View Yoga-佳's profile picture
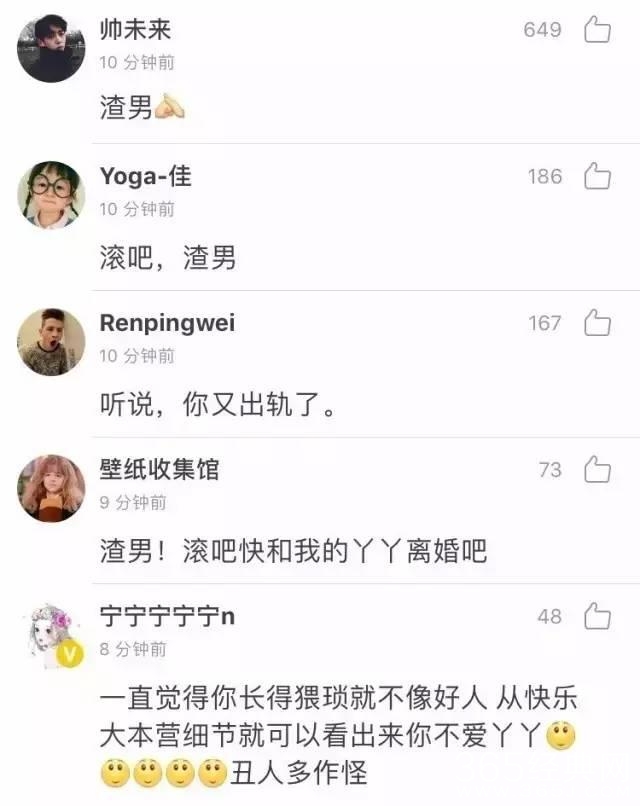Image resolution: width=640 pixels, height=806 pixels. coord(51,195)
